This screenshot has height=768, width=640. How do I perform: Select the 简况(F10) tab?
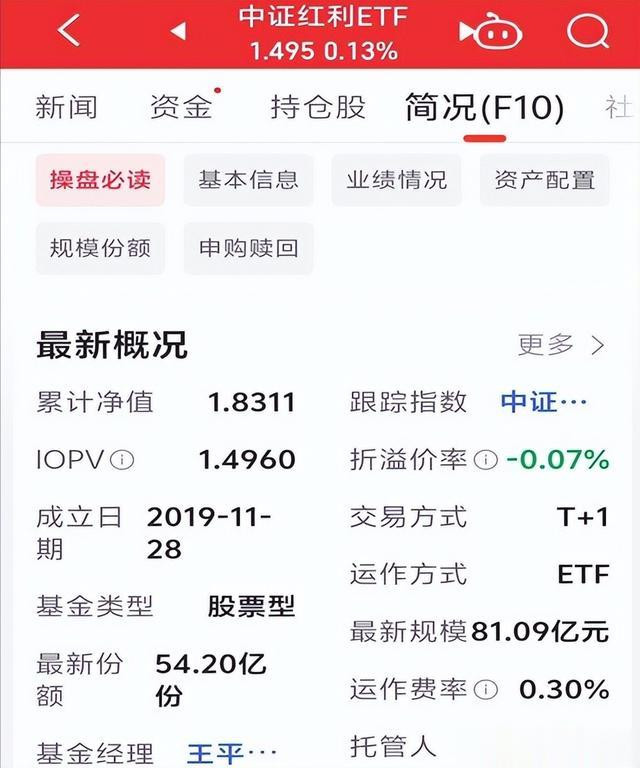point(485,107)
